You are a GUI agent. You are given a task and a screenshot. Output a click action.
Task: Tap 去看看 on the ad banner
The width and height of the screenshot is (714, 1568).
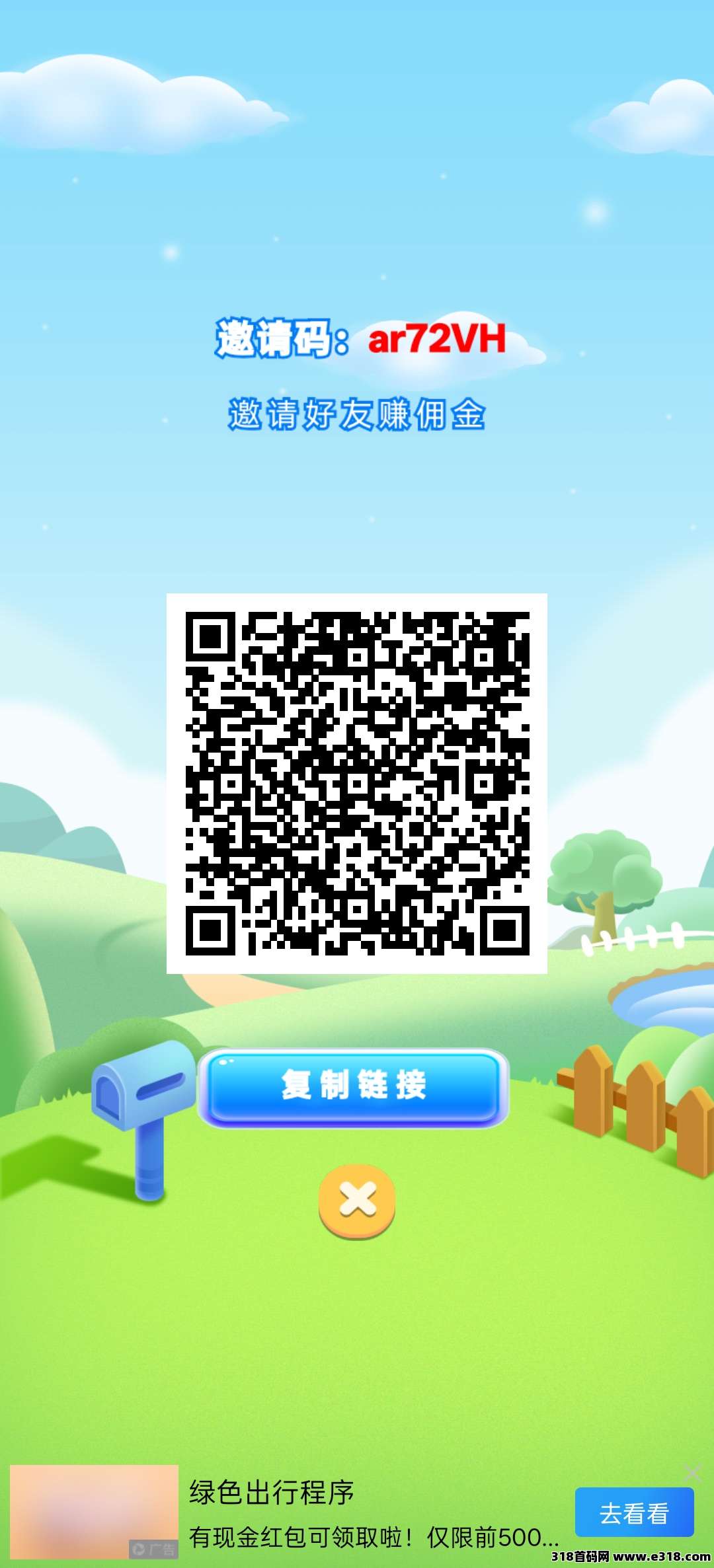(634, 1512)
